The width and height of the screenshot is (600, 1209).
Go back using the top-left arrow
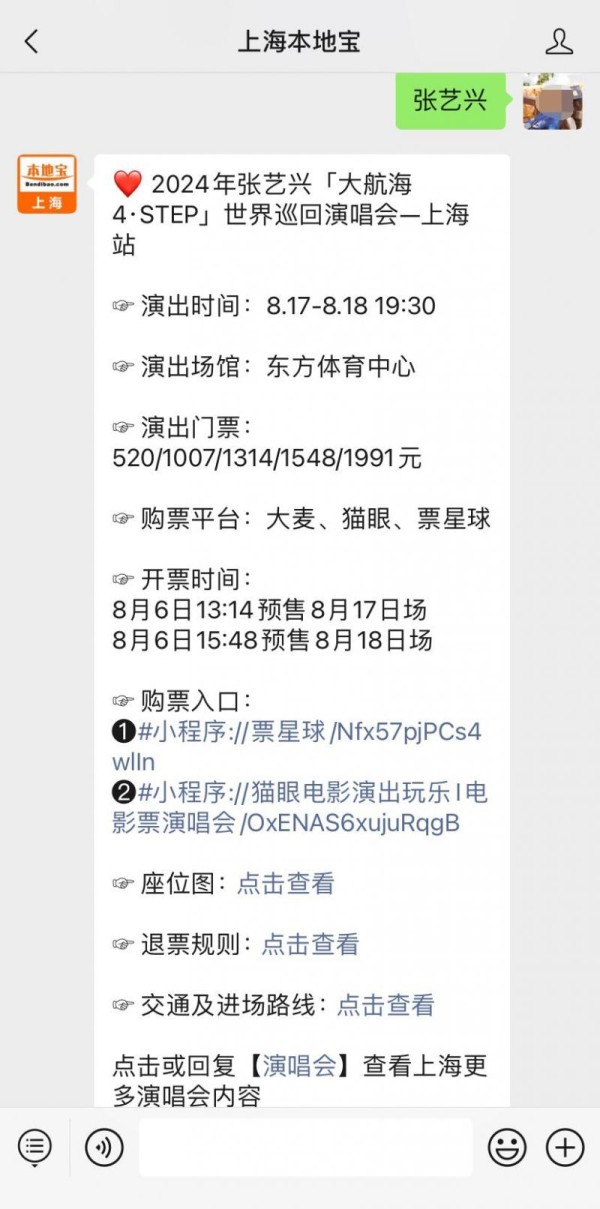click(32, 41)
